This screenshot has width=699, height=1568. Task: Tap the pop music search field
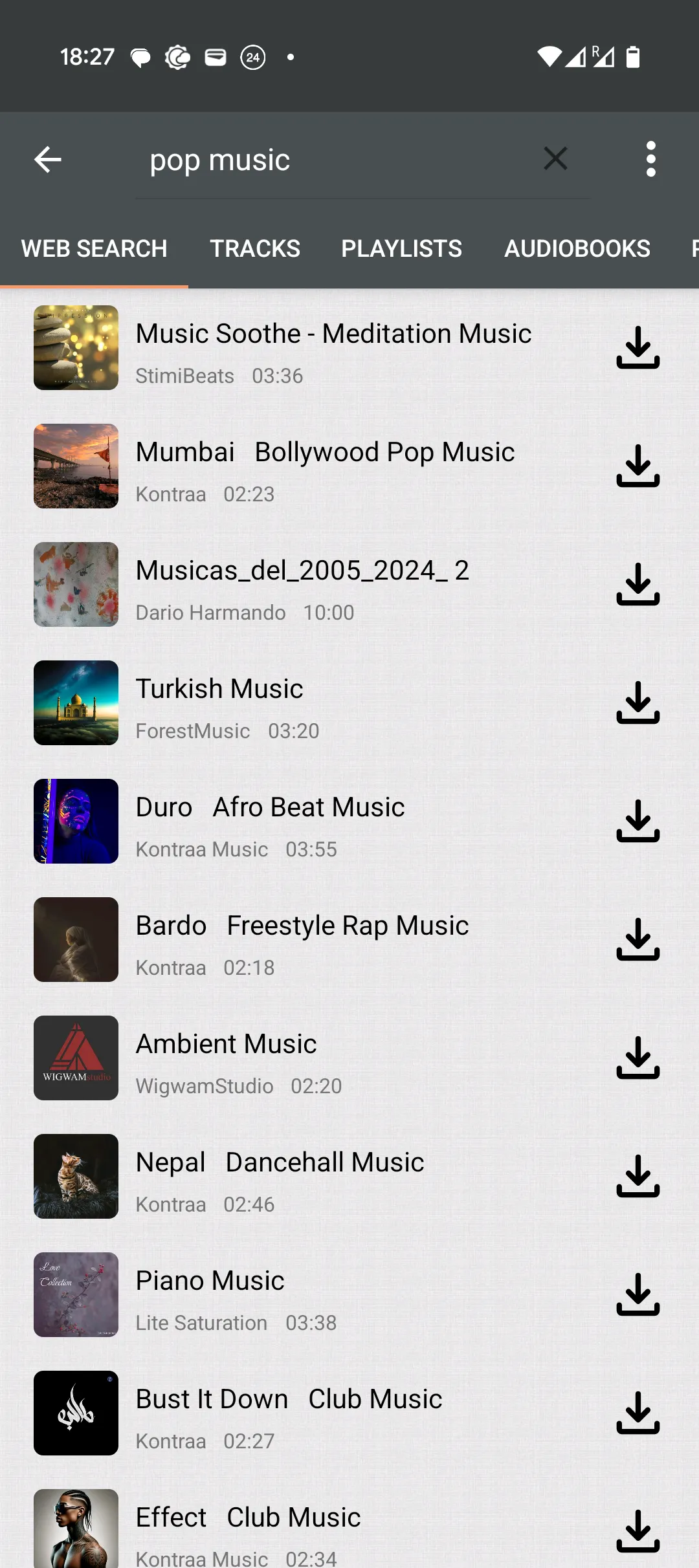324,158
